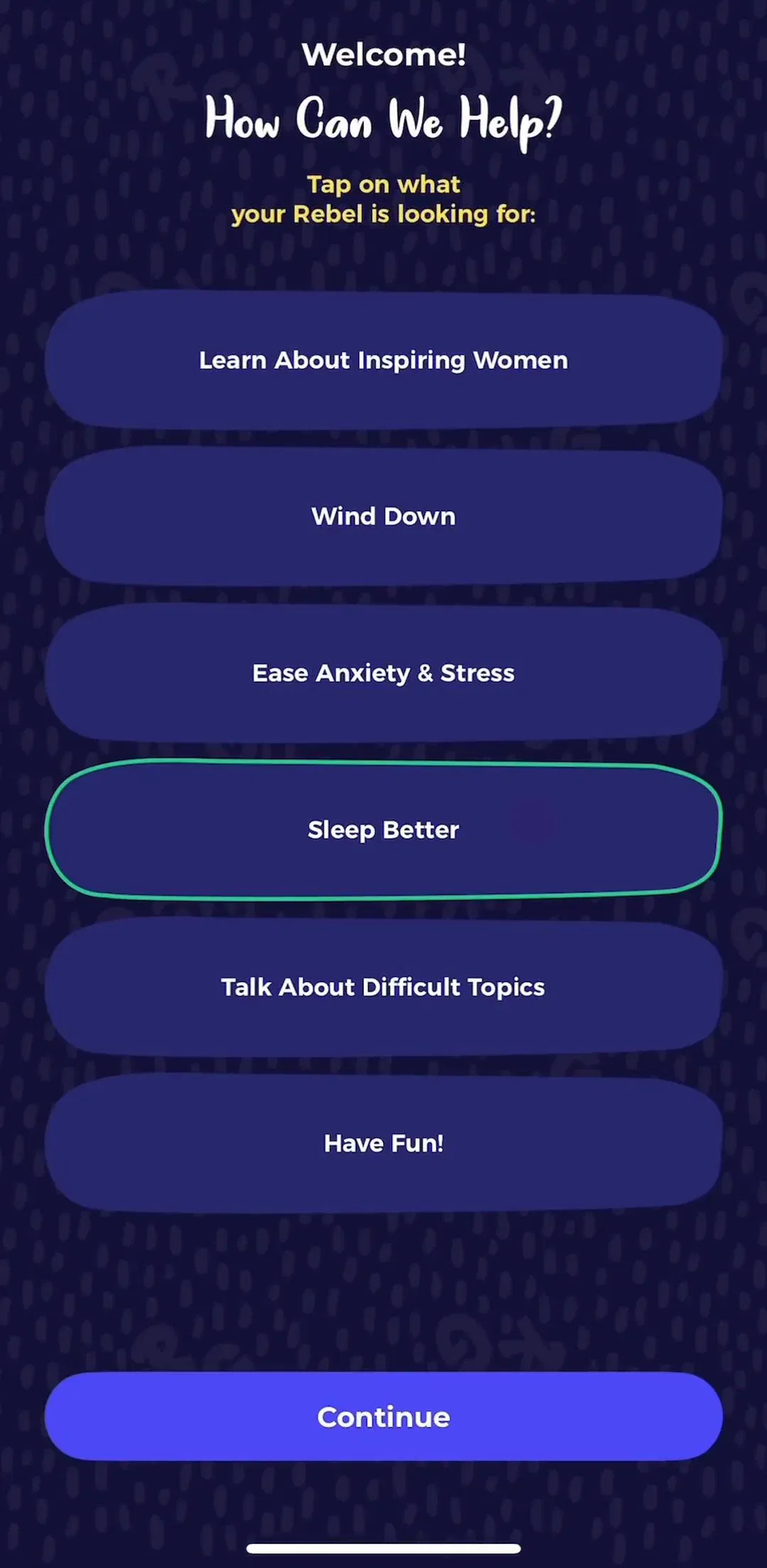767x1568 pixels.
Task: Select Learn About Inspiring Women option
Action: [383, 359]
